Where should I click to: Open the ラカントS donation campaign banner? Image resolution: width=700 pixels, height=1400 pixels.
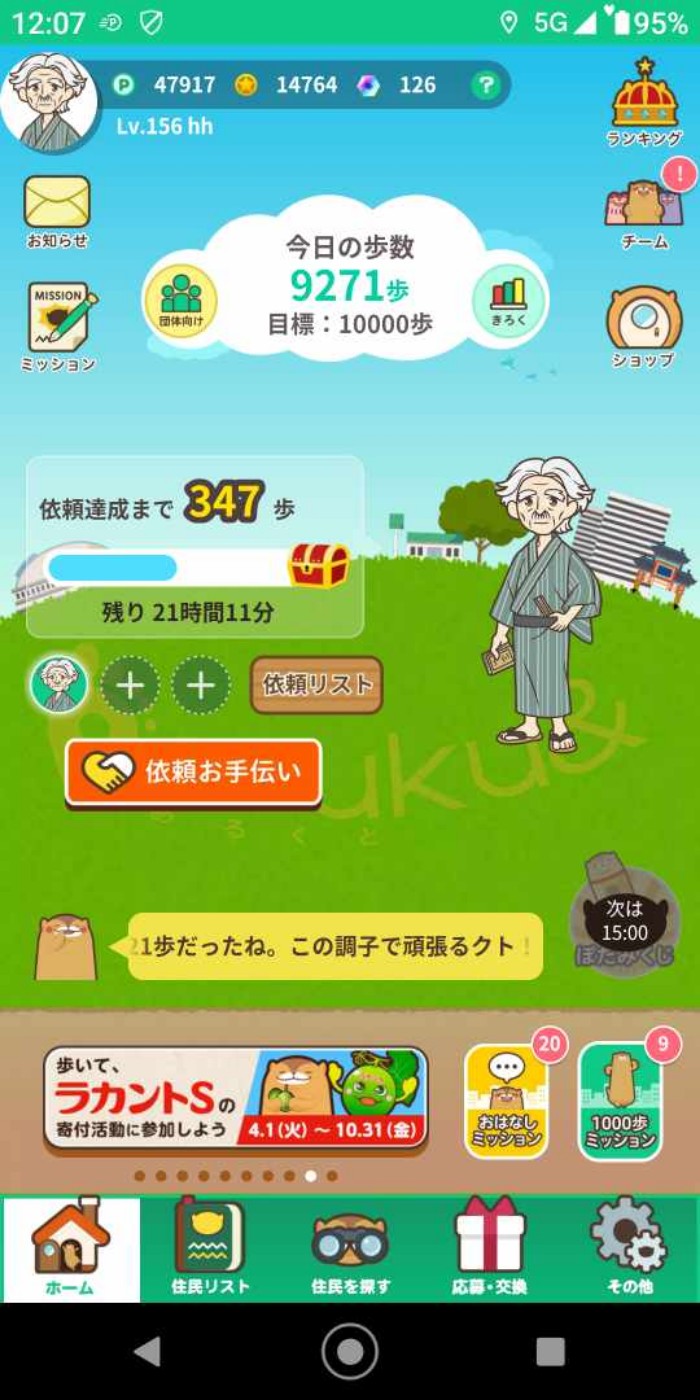point(236,1098)
